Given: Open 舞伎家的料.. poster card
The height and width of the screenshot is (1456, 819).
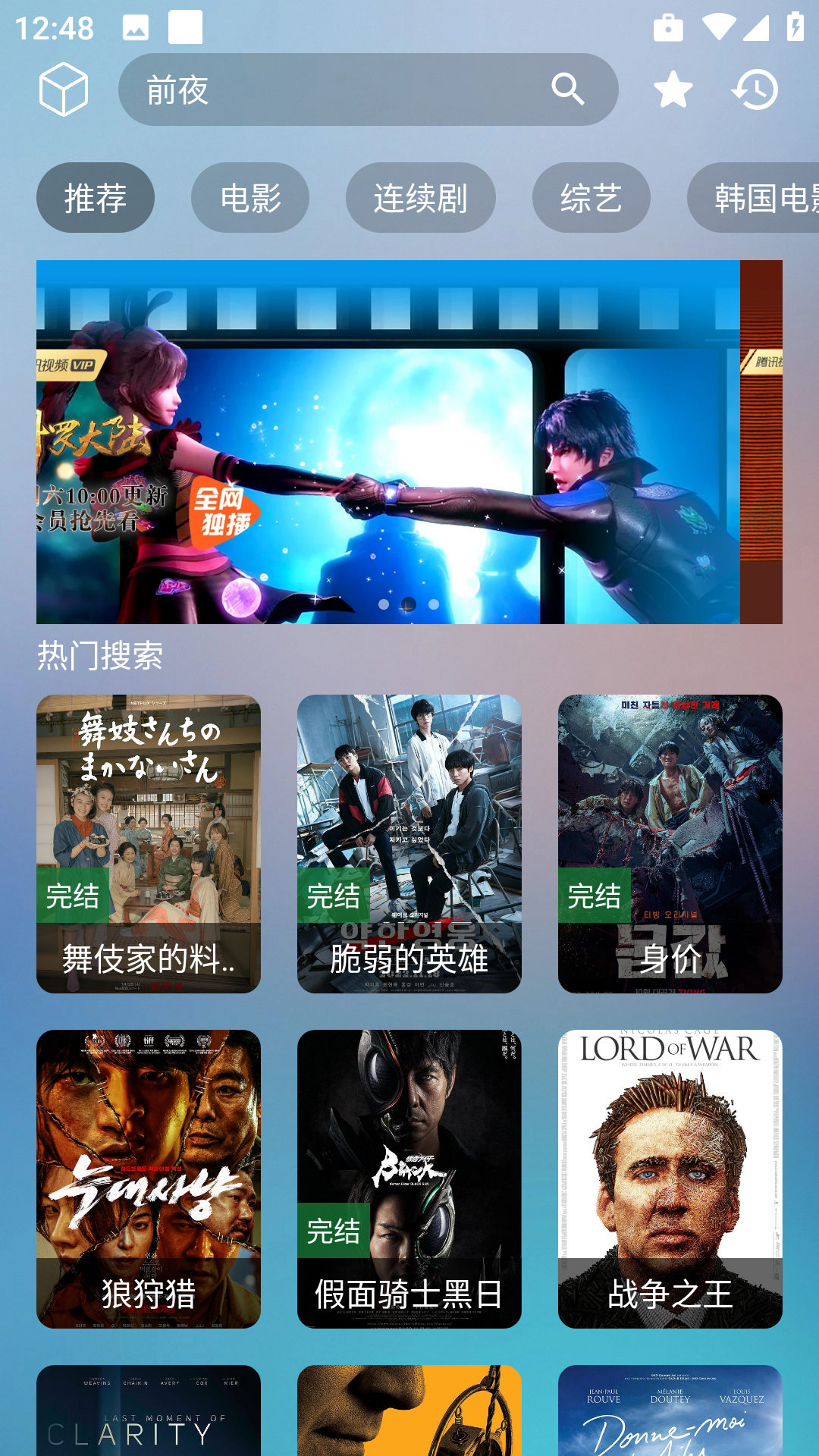Looking at the screenshot, I should 149,843.
